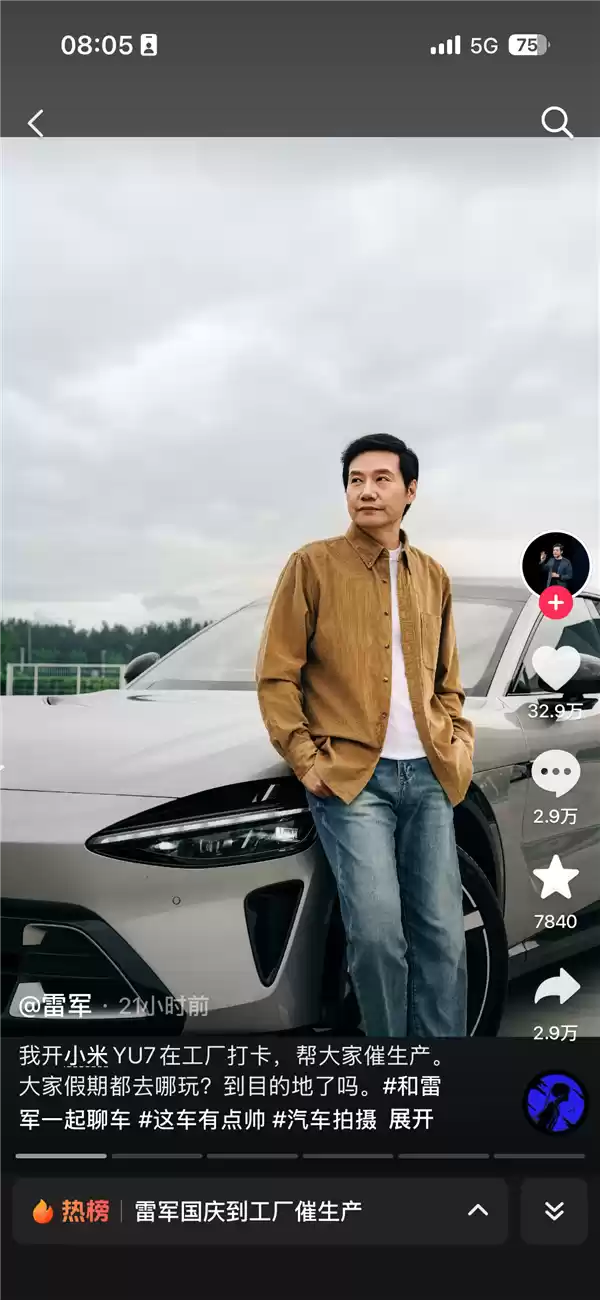Follow the author via the red plus button
The image size is (600, 1300).
pyautogui.click(x=555, y=603)
